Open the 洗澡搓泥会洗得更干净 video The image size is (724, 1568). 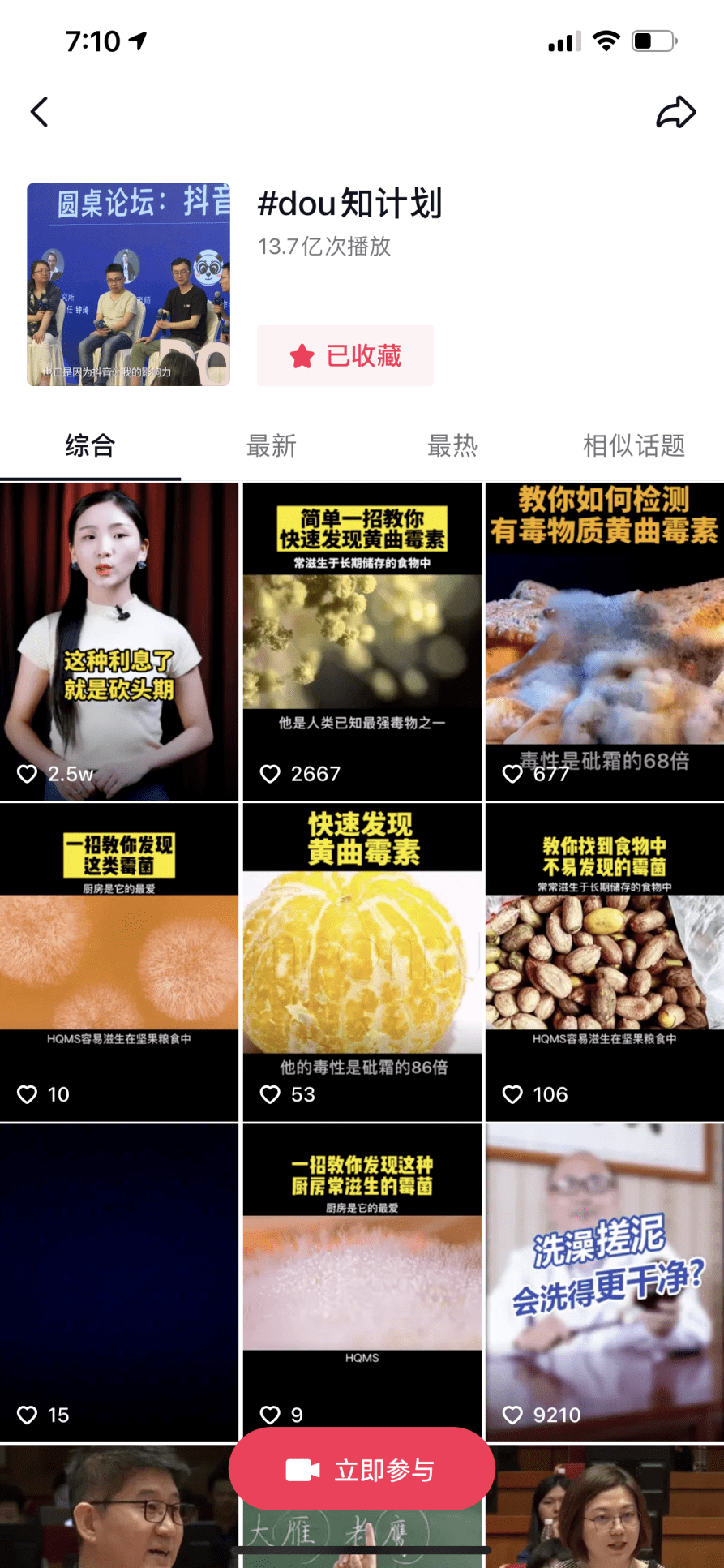pyautogui.click(x=604, y=1282)
